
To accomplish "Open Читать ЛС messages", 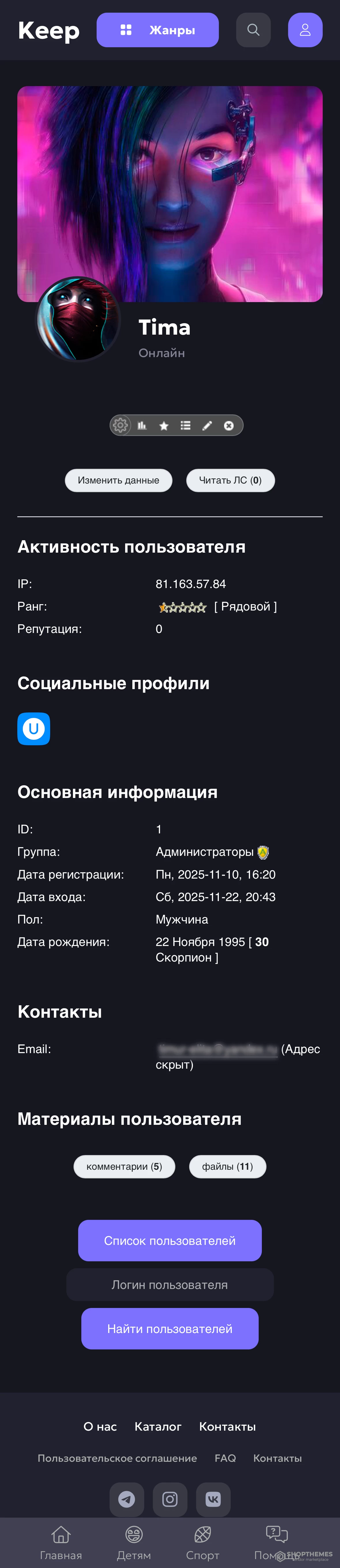I will pos(230,480).
